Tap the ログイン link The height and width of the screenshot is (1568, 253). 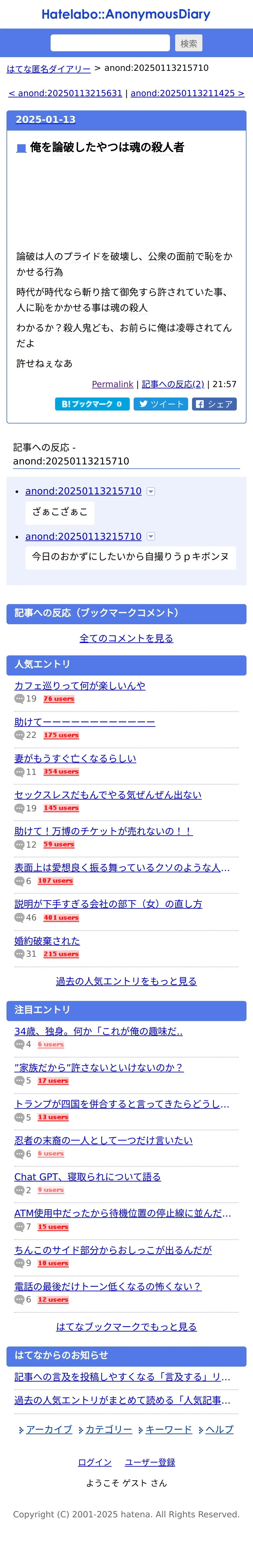95,1462
